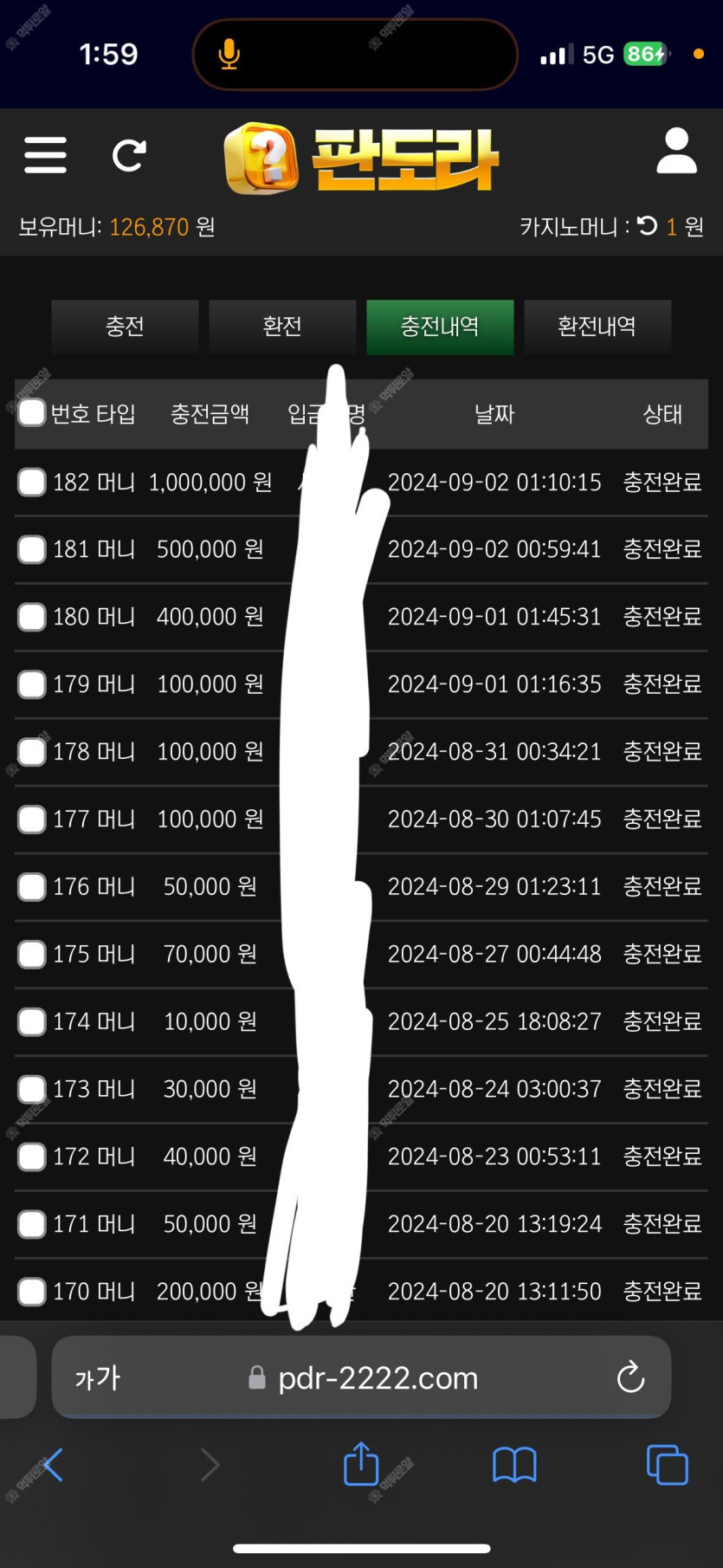Check the box for entry 182
This screenshot has height=1568, width=723.
click(32, 482)
